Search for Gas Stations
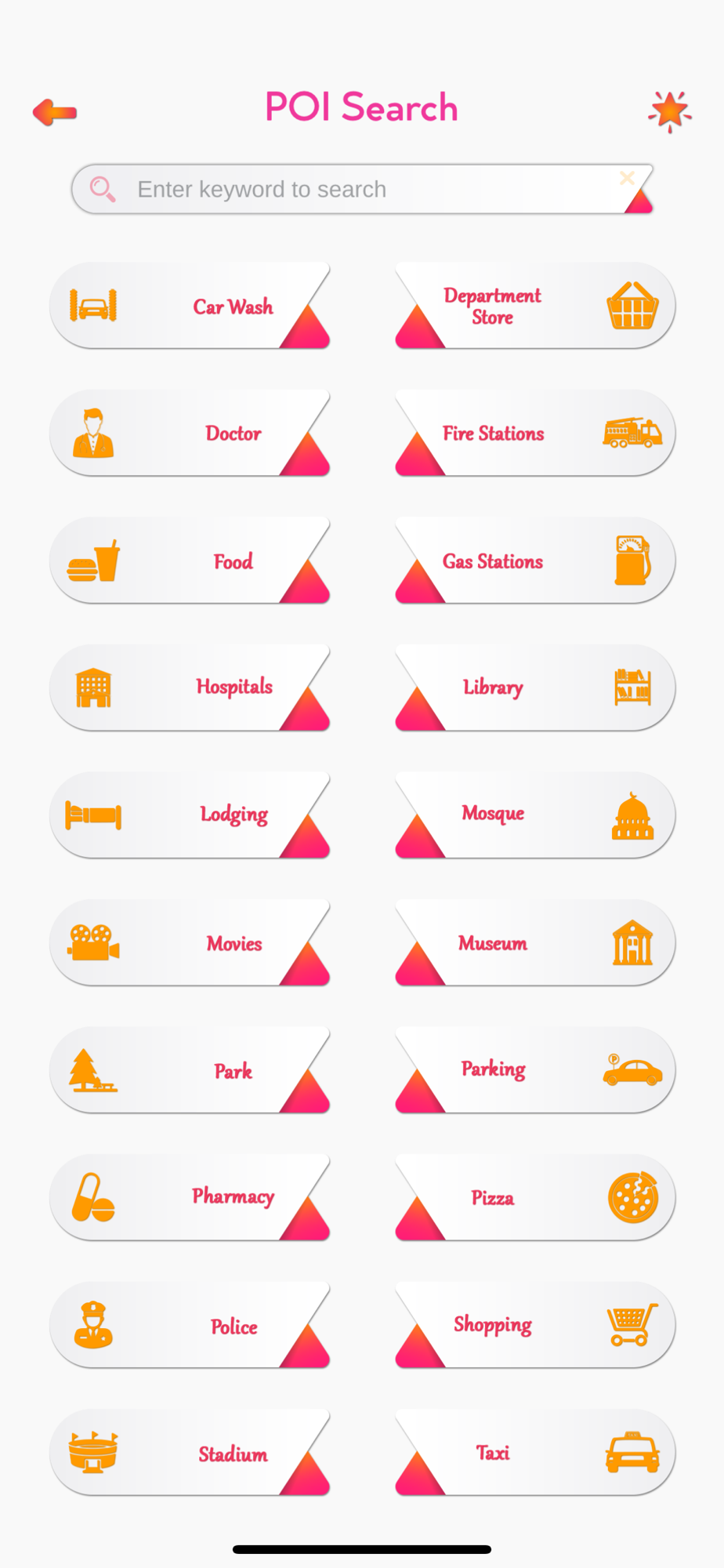724x1568 pixels. [535, 561]
